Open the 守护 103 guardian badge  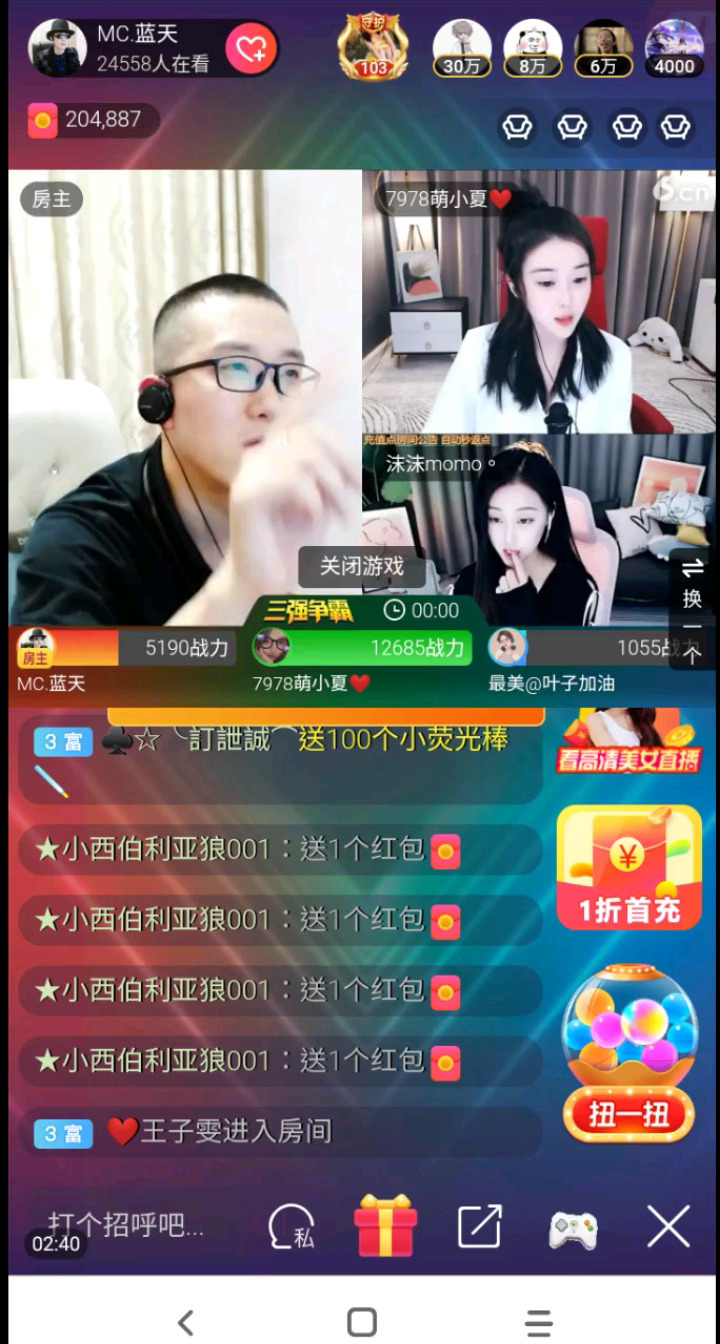[x=373, y=47]
